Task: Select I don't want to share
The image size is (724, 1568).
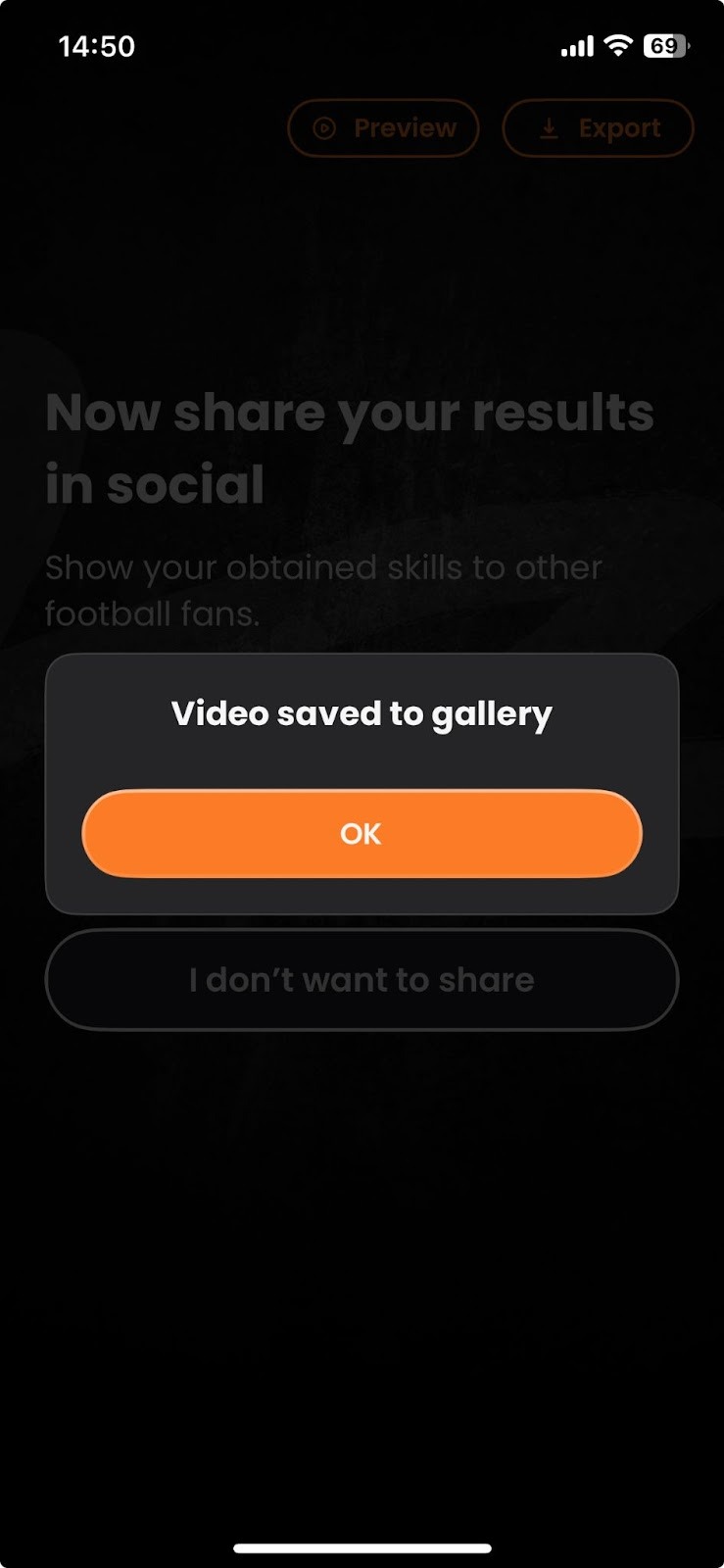Action: [x=362, y=979]
